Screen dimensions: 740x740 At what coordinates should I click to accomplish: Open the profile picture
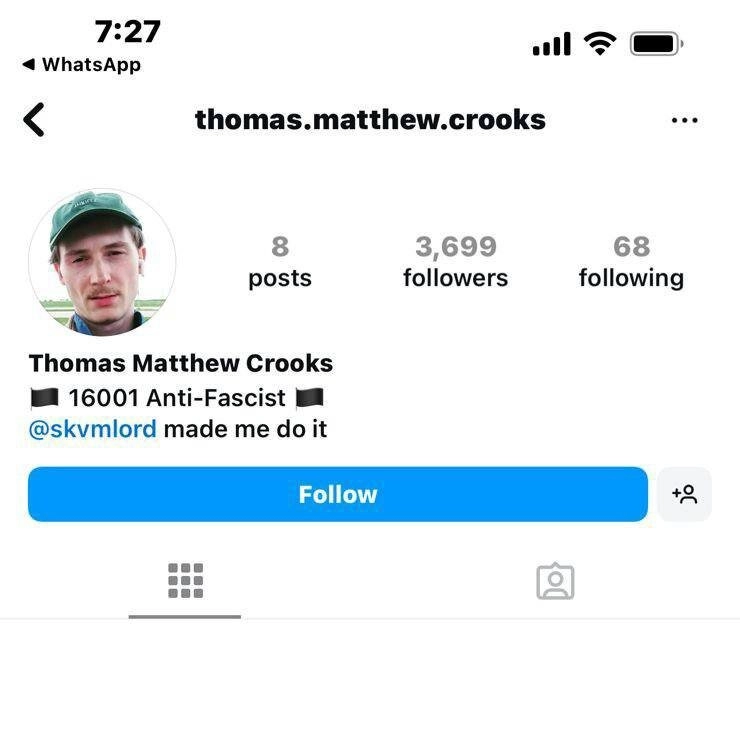[102, 262]
